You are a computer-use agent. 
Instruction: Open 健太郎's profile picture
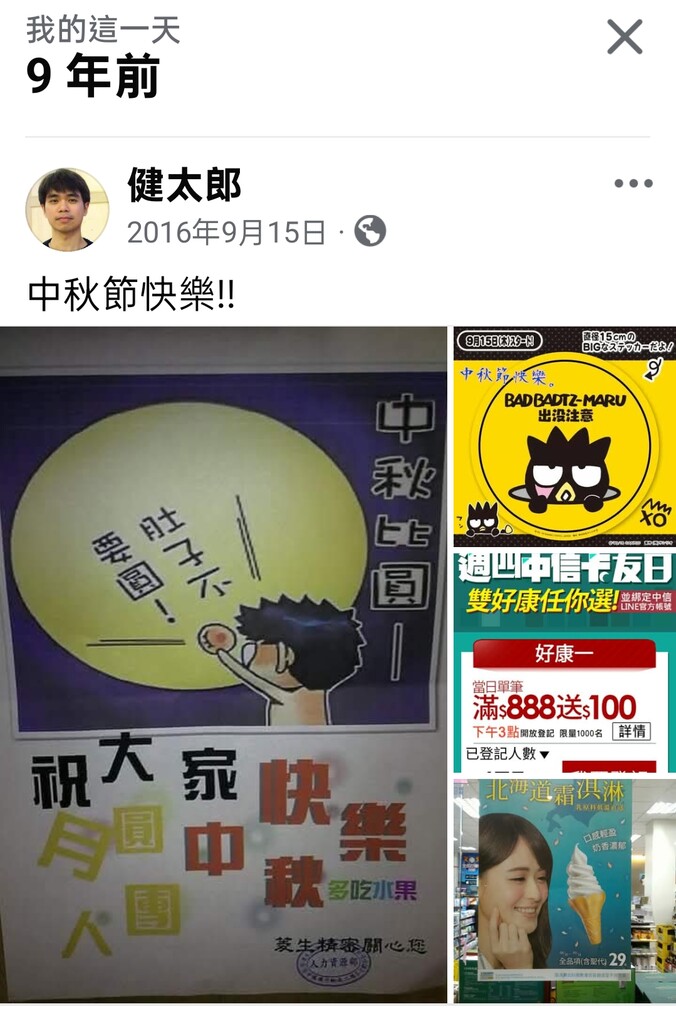(66, 208)
